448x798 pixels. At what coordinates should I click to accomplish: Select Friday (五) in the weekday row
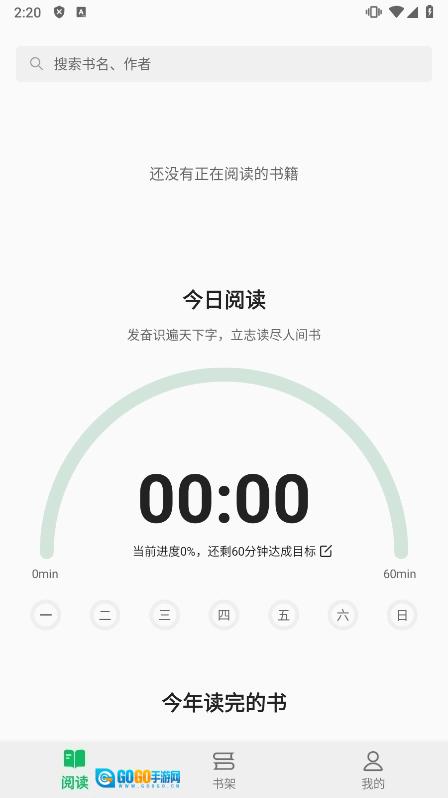point(284,615)
